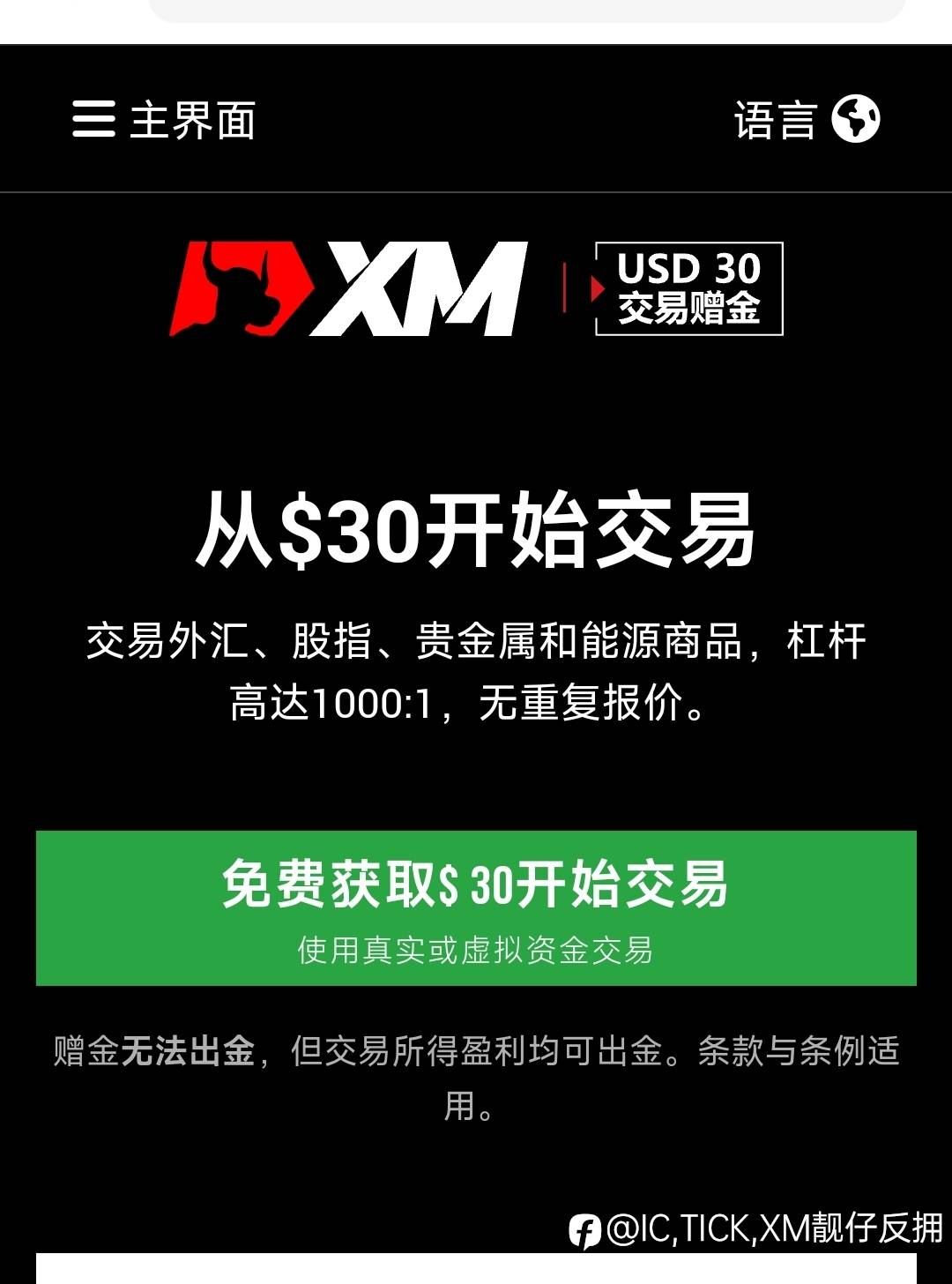Open the 语言 language selector

pyautogui.click(x=807, y=119)
